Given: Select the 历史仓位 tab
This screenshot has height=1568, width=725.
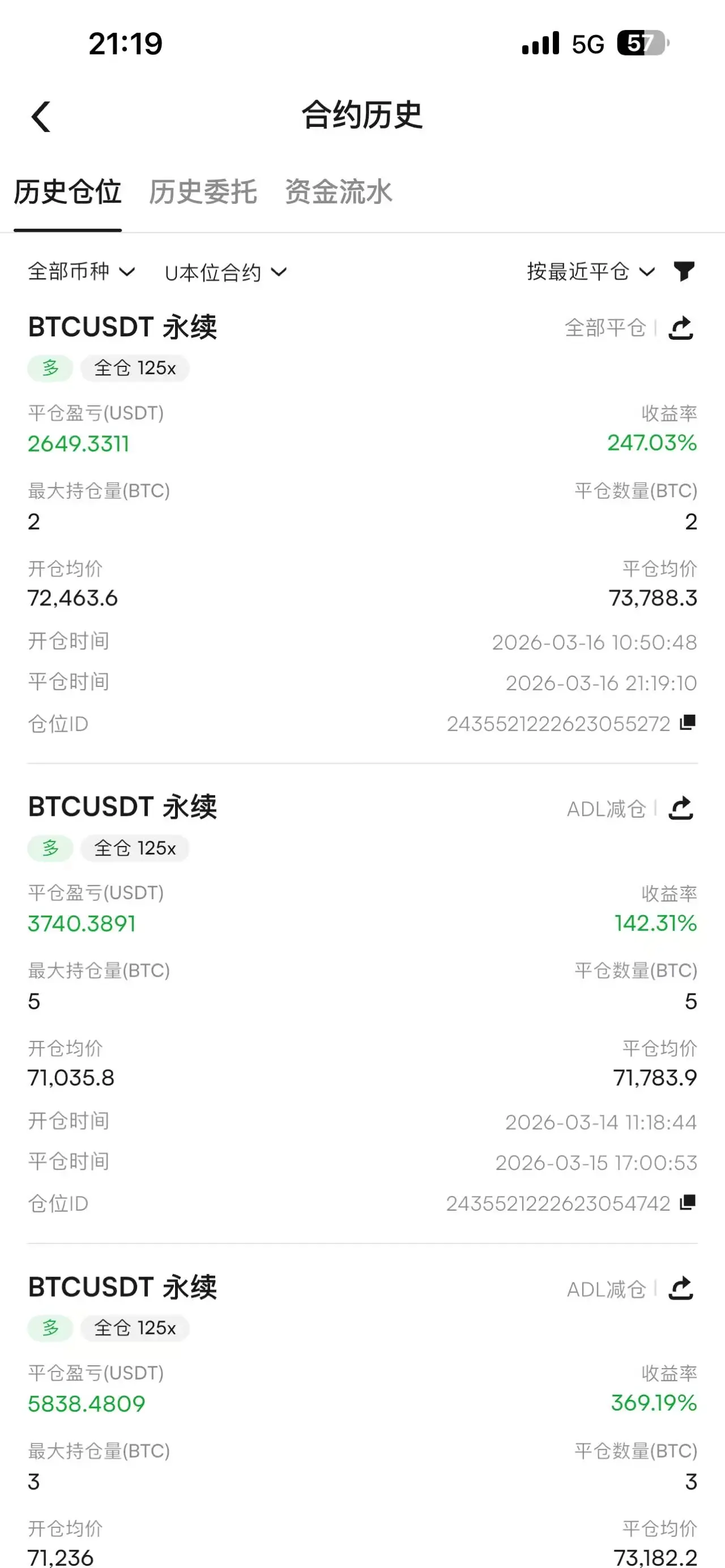Looking at the screenshot, I should click(x=67, y=193).
